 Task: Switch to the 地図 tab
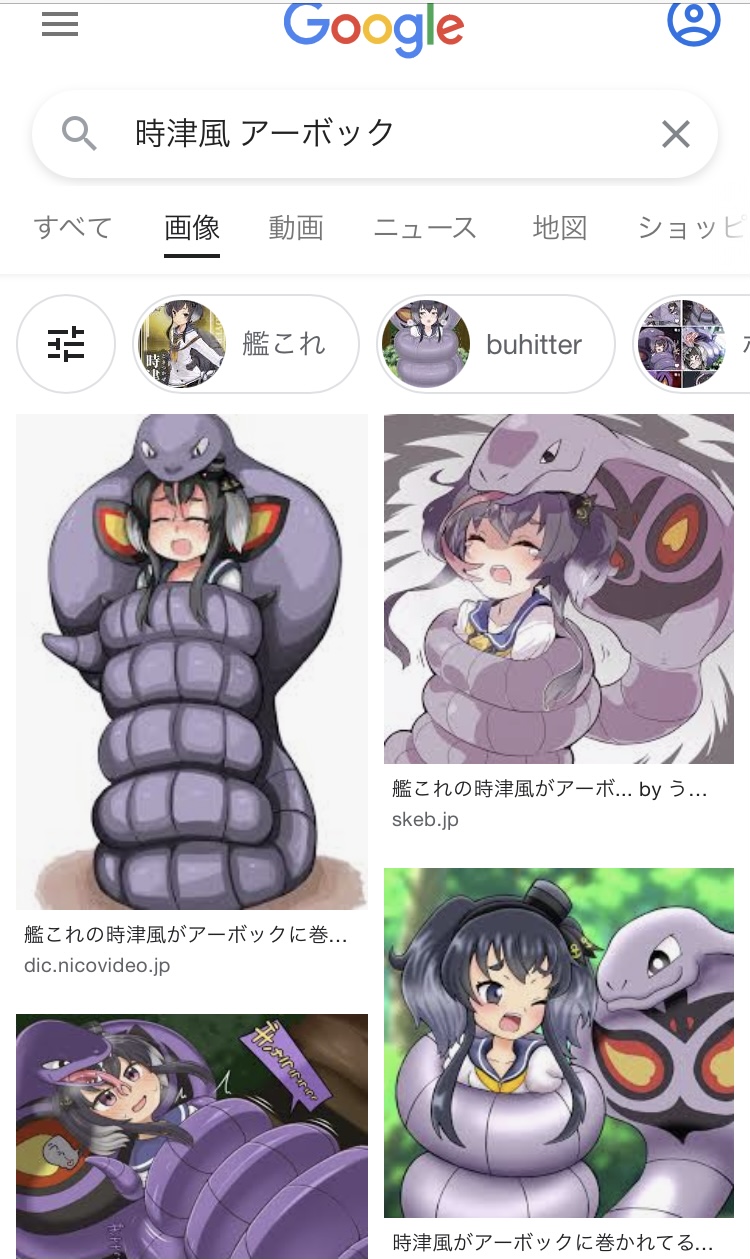pyautogui.click(x=559, y=228)
